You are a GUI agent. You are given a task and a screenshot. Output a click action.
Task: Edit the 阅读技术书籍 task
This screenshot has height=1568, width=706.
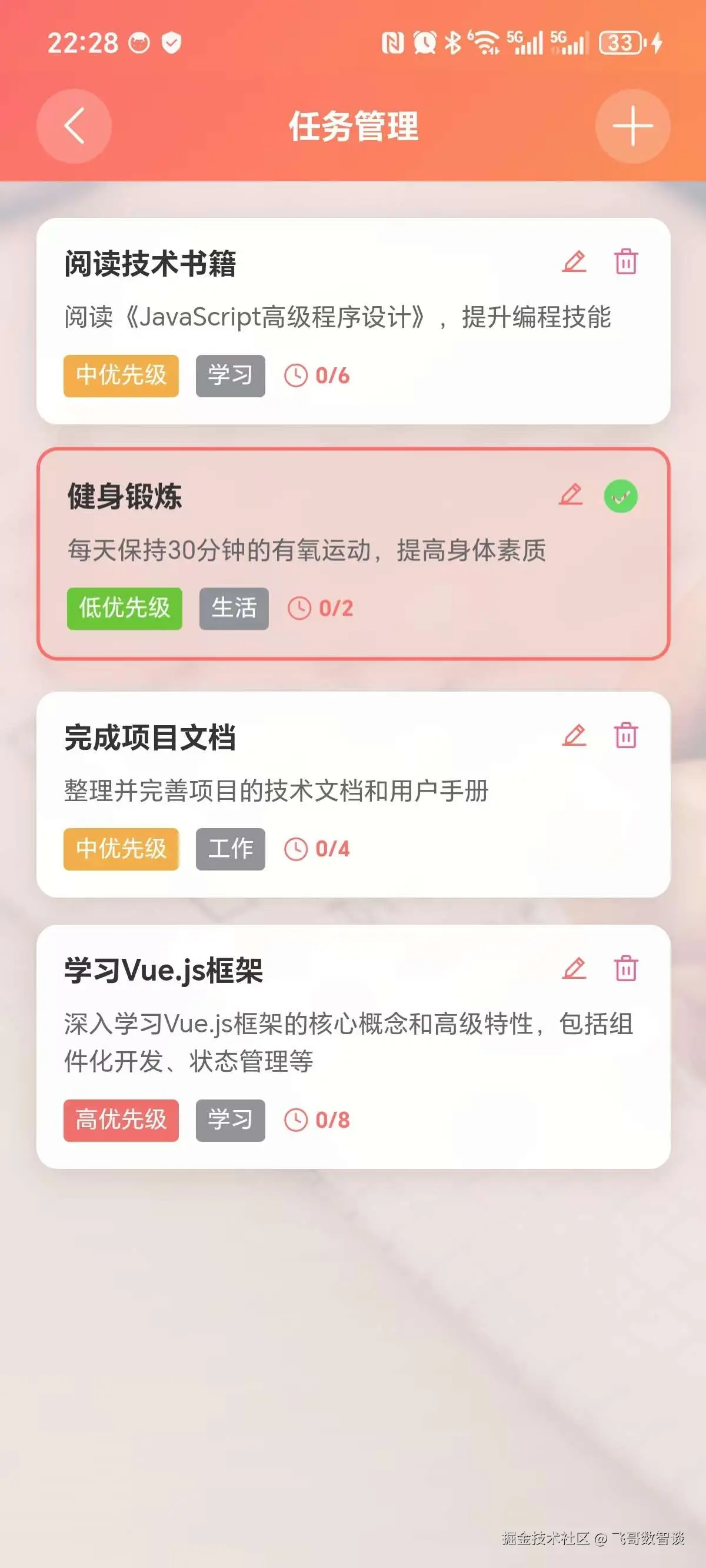pyautogui.click(x=574, y=262)
